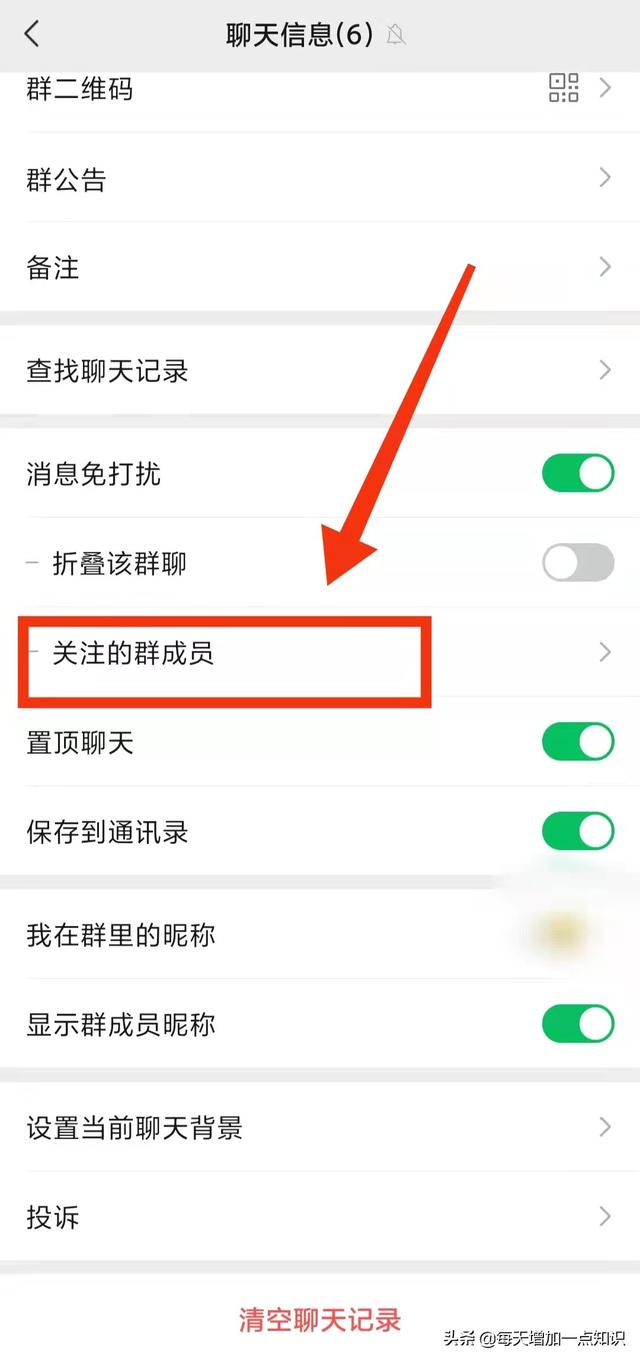Open the 投诉 complaint row

320,1217
